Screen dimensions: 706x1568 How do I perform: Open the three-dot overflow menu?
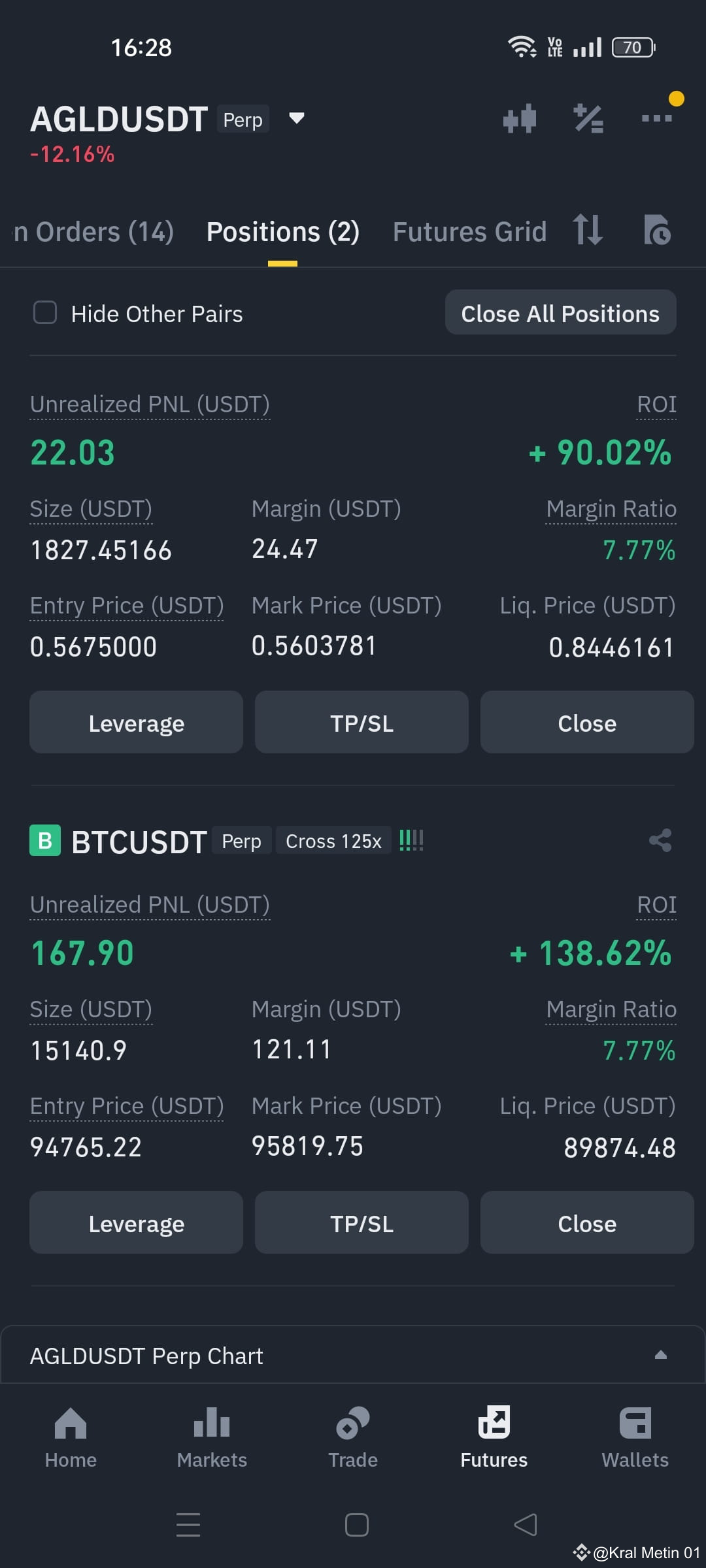tap(656, 118)
